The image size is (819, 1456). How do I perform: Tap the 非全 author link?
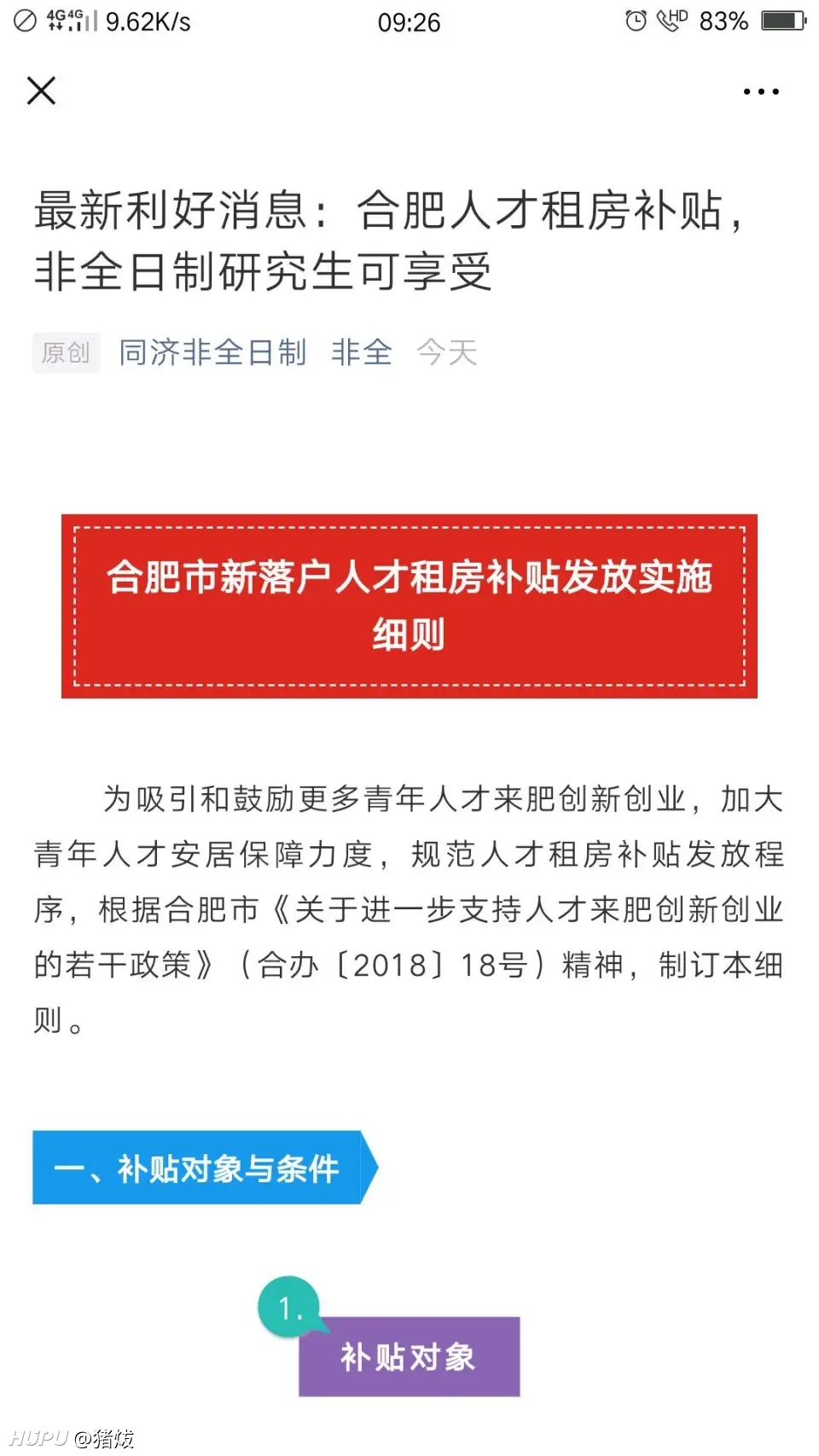tap(362, 352)
